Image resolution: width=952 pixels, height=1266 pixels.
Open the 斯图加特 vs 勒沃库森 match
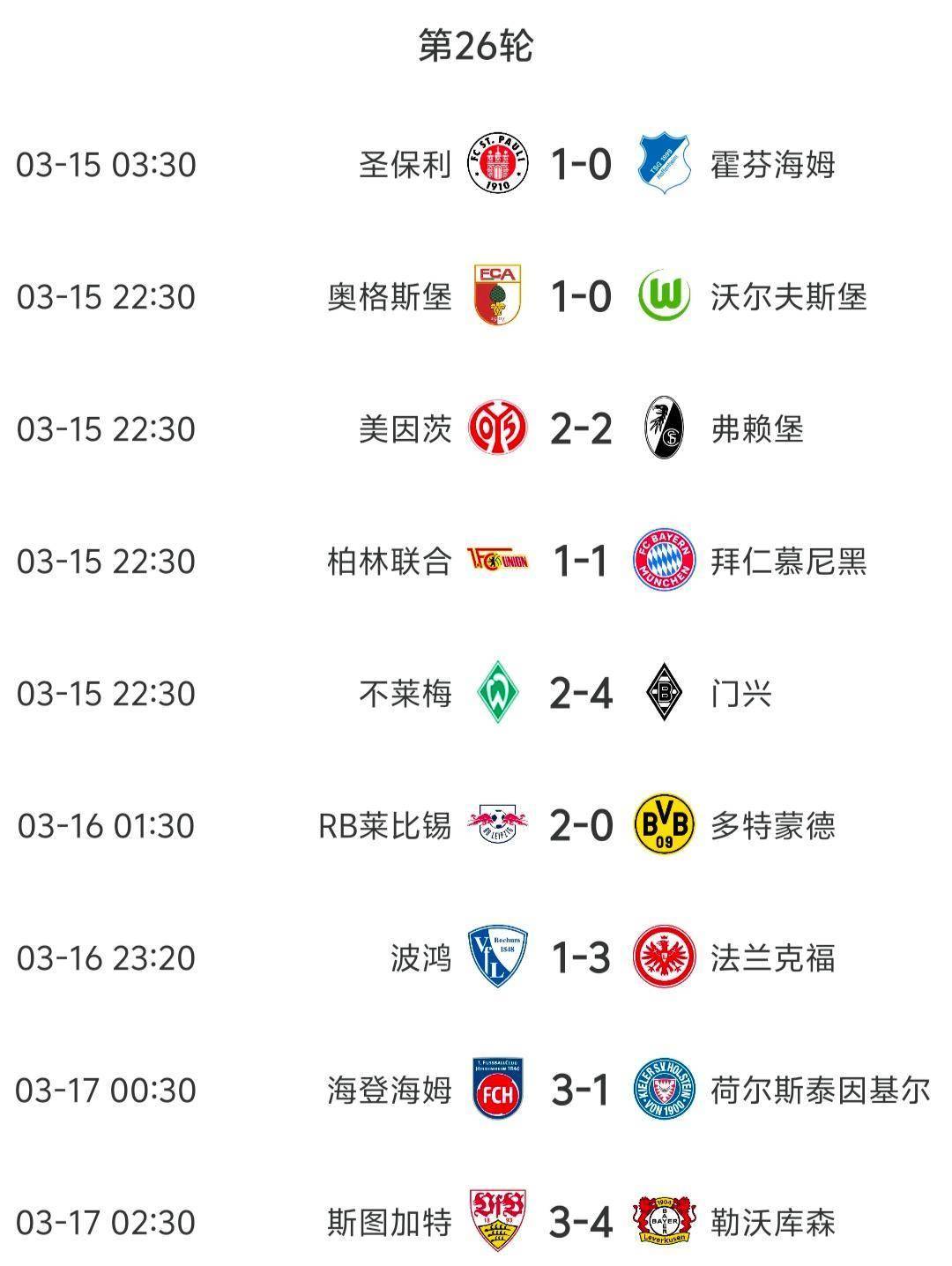tap(580, 1223)
